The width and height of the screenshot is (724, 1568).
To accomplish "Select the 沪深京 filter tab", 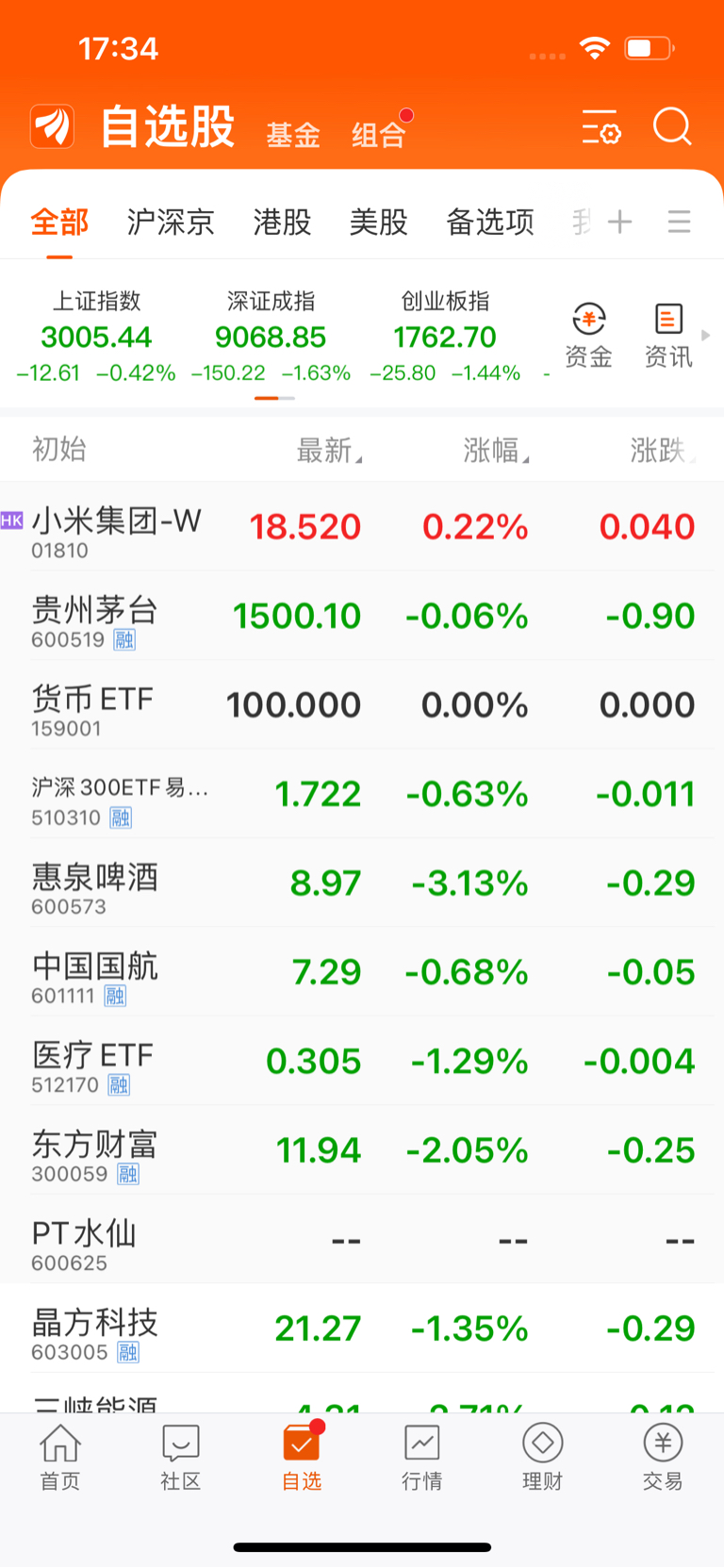I will 171,223.
